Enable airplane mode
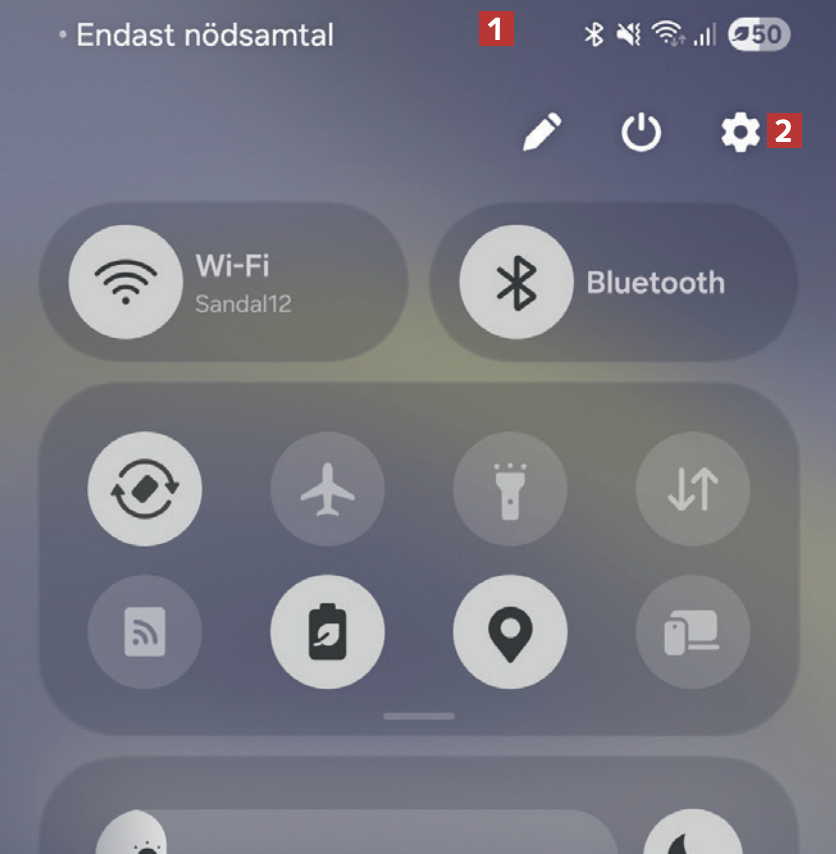The width and height of the screenshot is (836, 854). click(x=327, y=489)
